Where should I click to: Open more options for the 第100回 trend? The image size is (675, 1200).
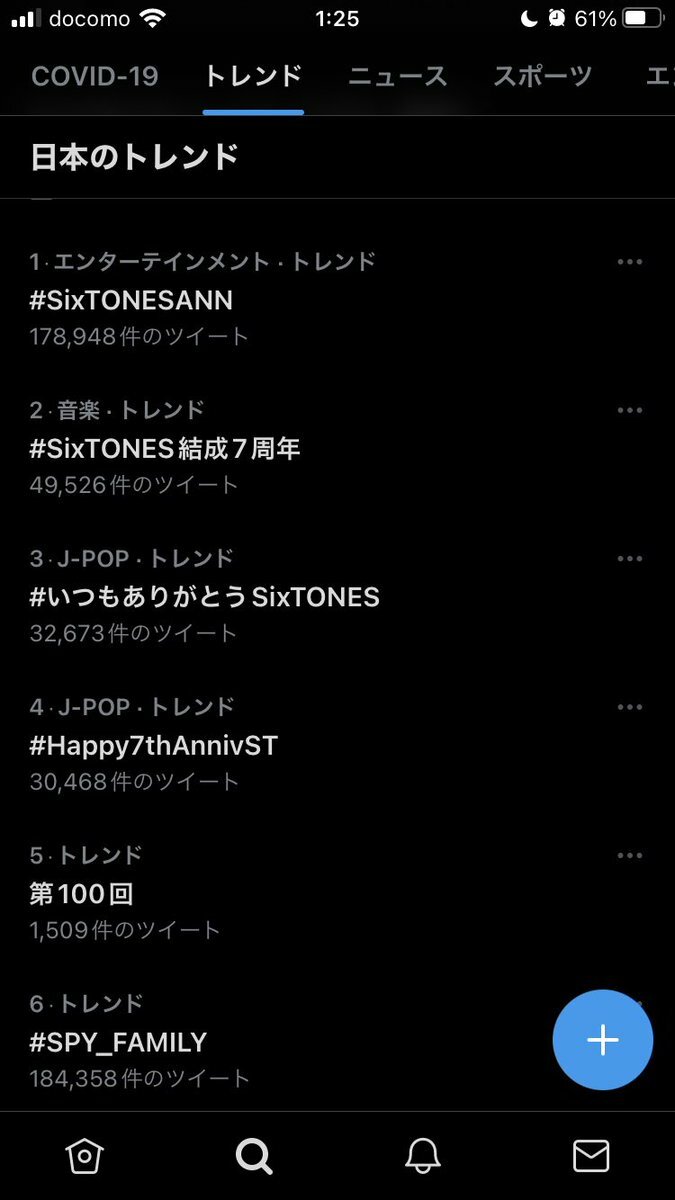point(630,856)
